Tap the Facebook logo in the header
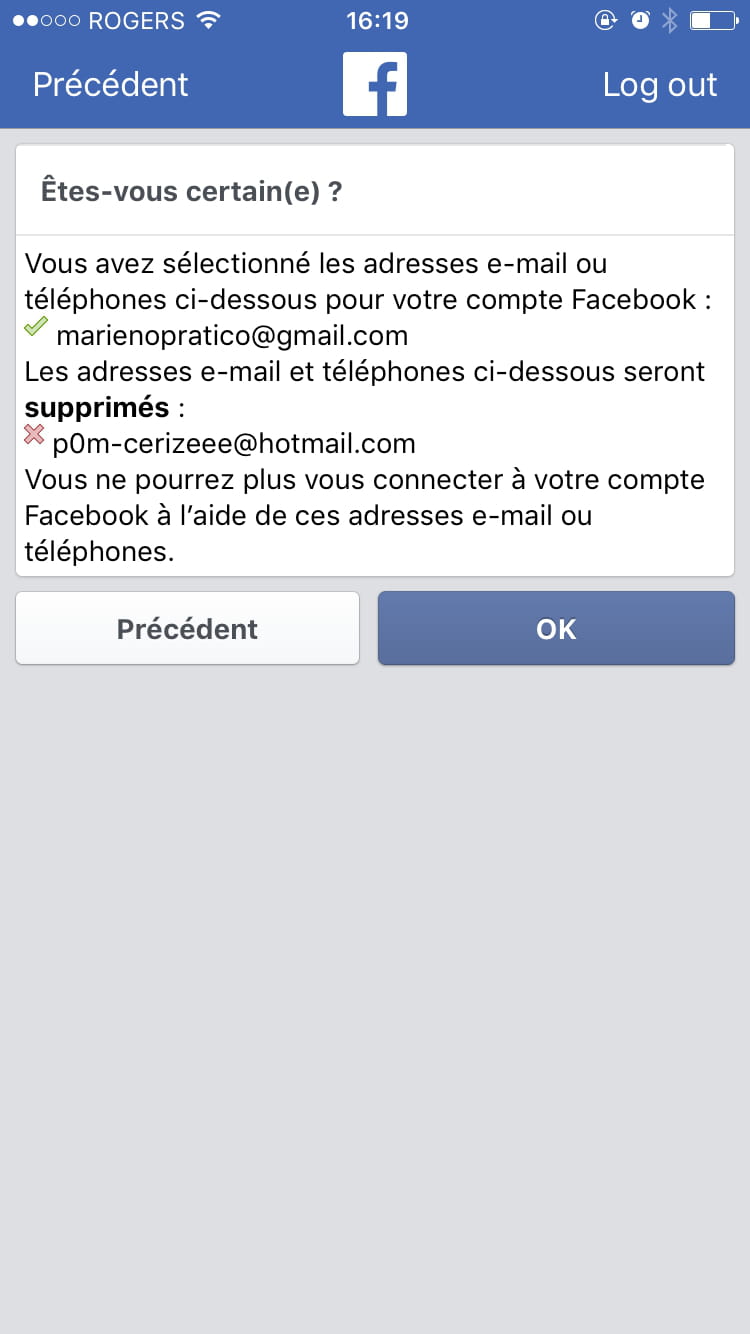 pyautogui.click(x=375, y=84)
